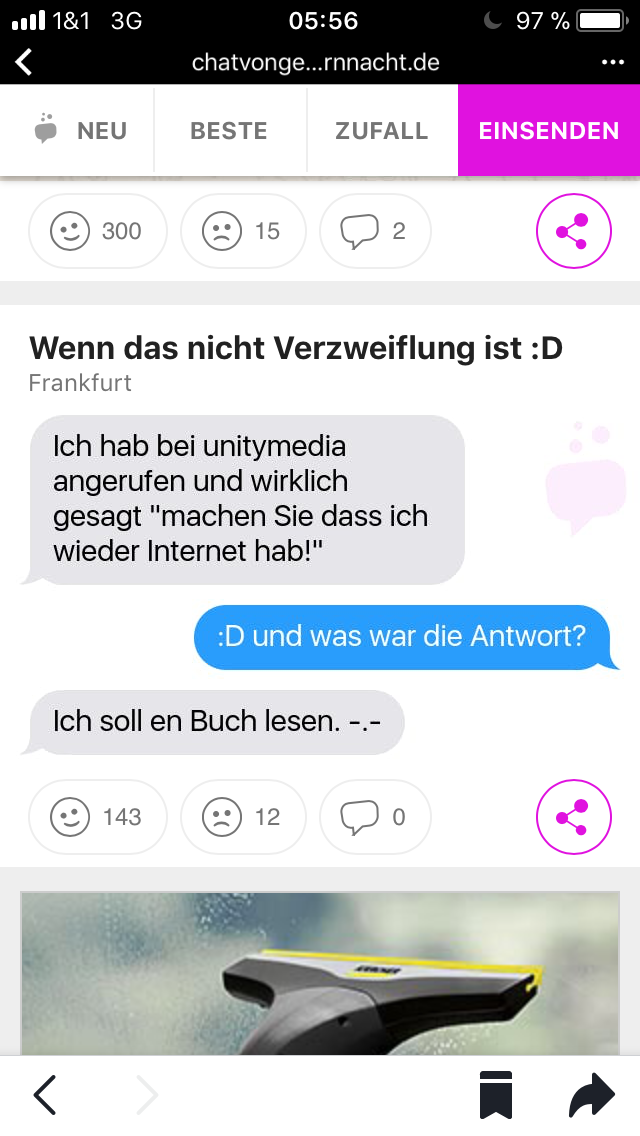Open the three-dot overflow menu
This screenshot has height=1136, width=640.
[612, 62]
